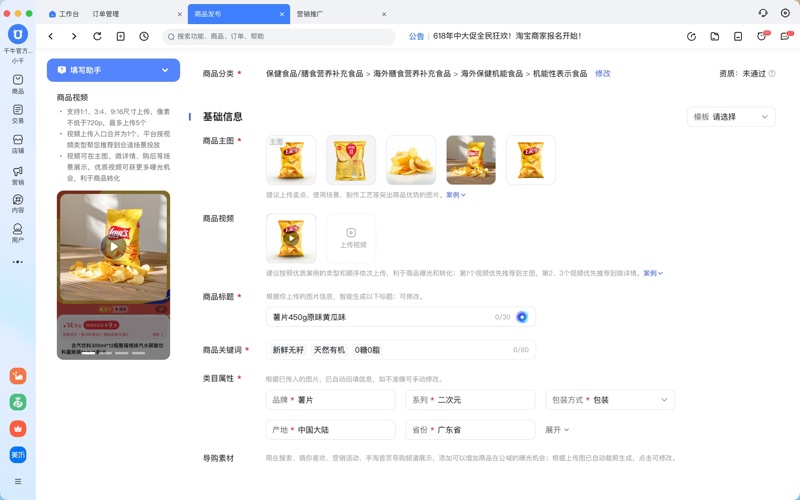Image resolution: width=800 pixels, height=500 pixels.
Task: Edit the 商品标题 text field
Action: pos(380,317)
